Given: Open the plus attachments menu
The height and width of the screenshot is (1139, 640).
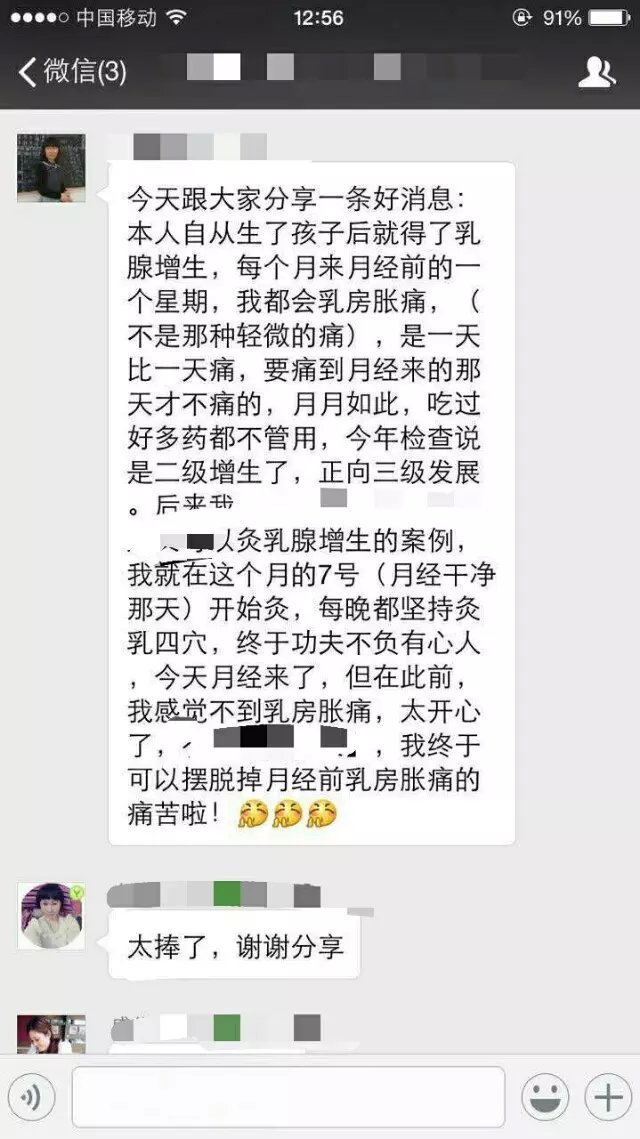Looking at the screenshot, I should click(608, 1098).
